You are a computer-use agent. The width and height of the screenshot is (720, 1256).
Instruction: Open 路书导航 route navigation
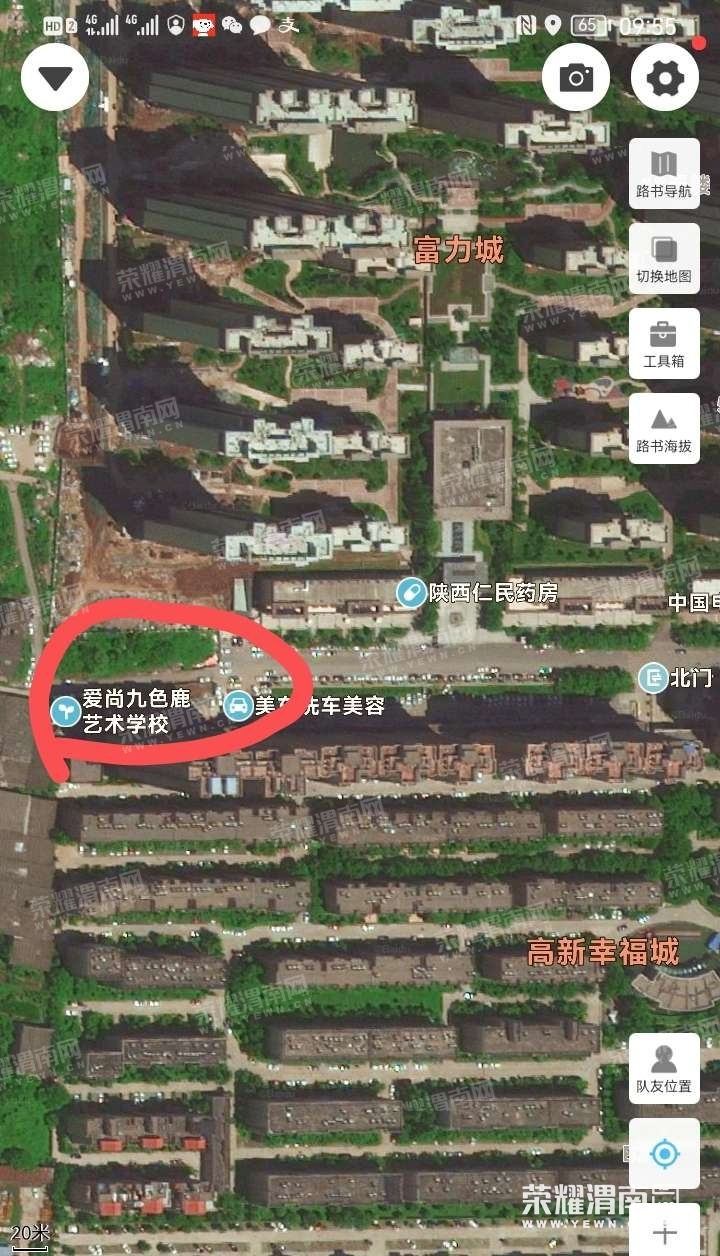(664, 173)
